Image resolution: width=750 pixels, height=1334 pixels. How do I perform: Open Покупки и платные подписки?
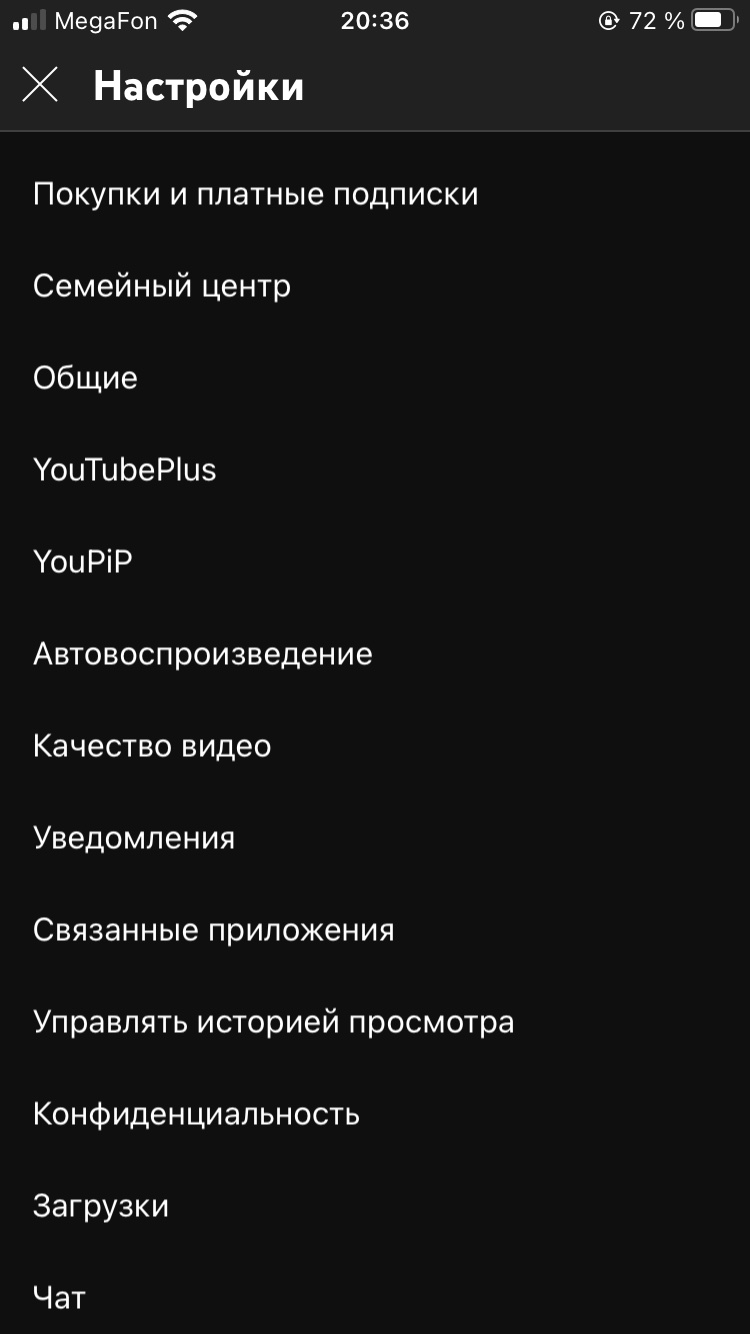tap(375, 194)
